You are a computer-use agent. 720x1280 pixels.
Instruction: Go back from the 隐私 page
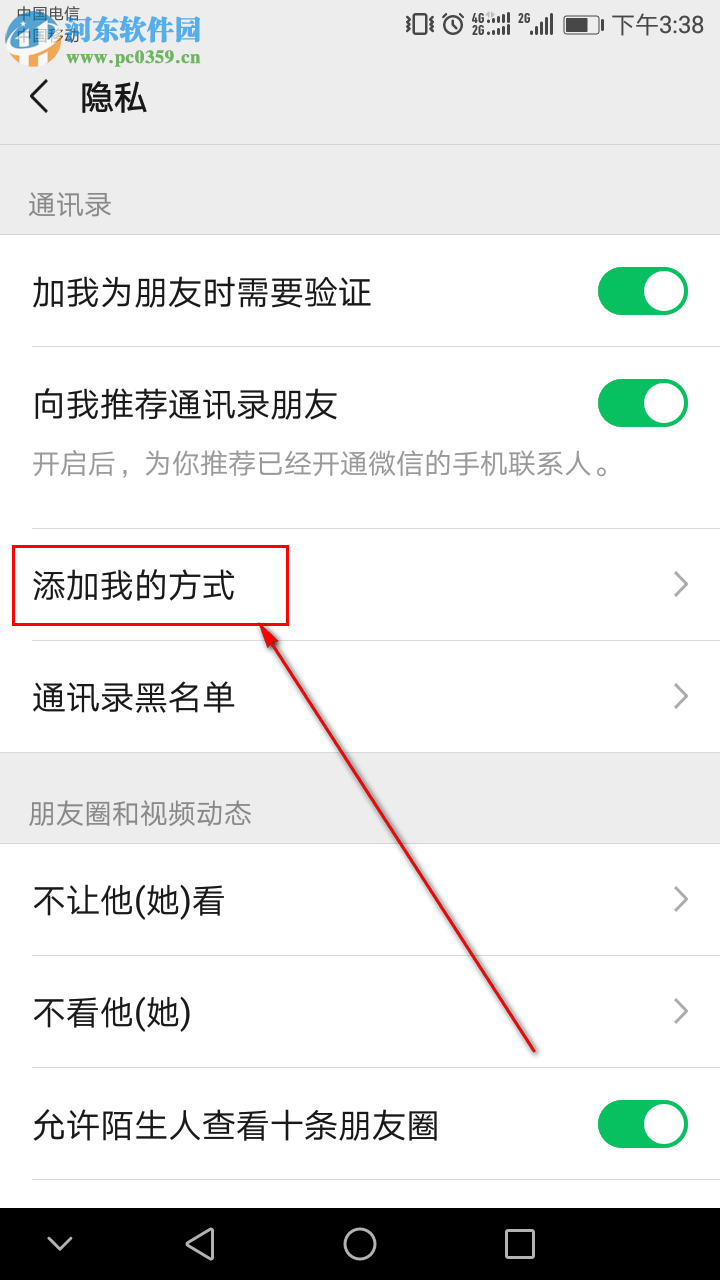tap(40, 97)
